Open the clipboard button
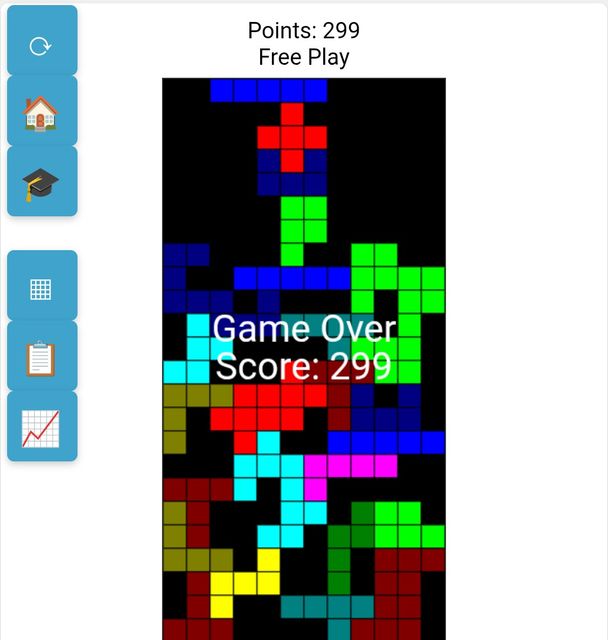Image resolution: width=608 pixels, height=640 pixels. pyautogui.click(x=41, y=358)
